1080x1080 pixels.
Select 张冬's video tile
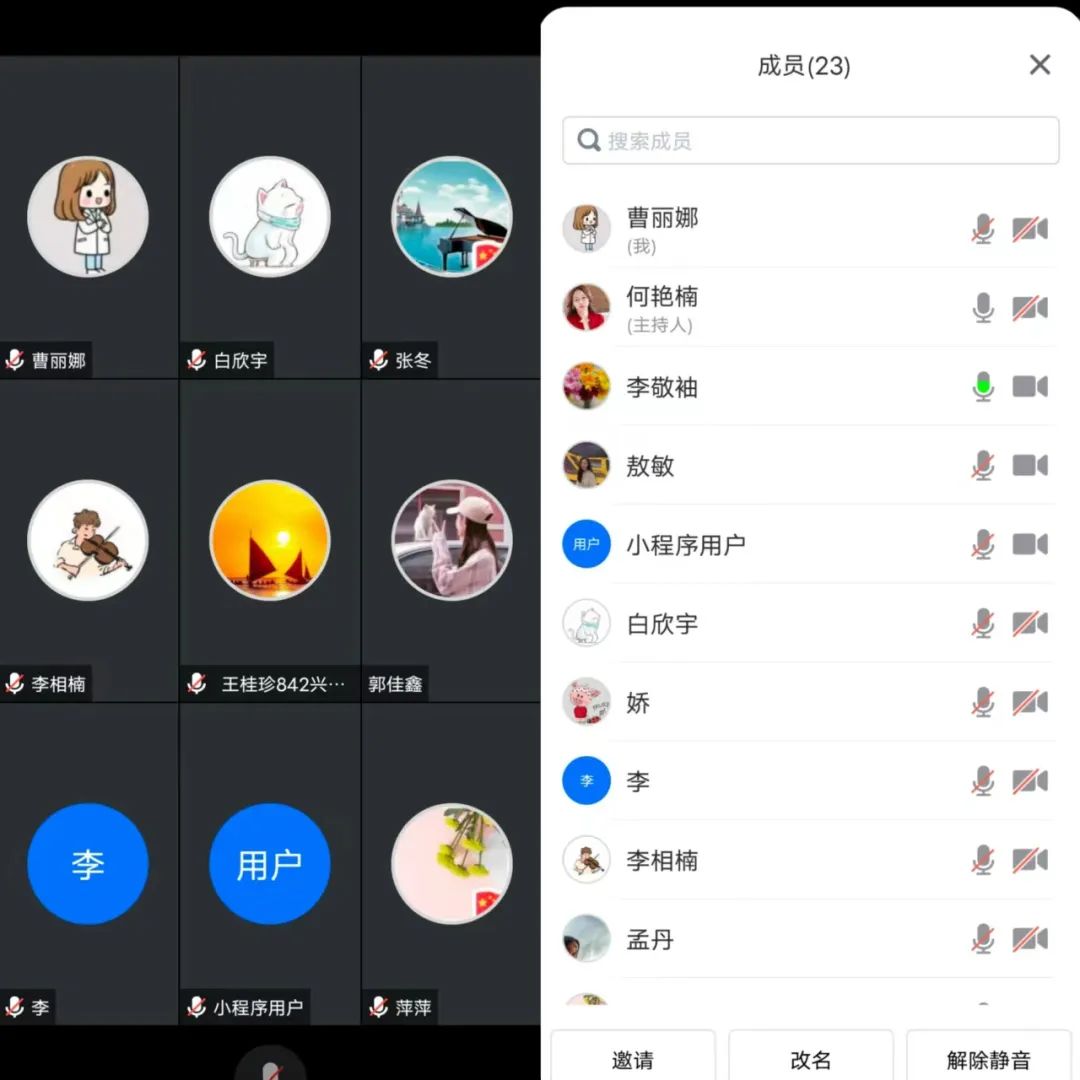tap(451, 217)
